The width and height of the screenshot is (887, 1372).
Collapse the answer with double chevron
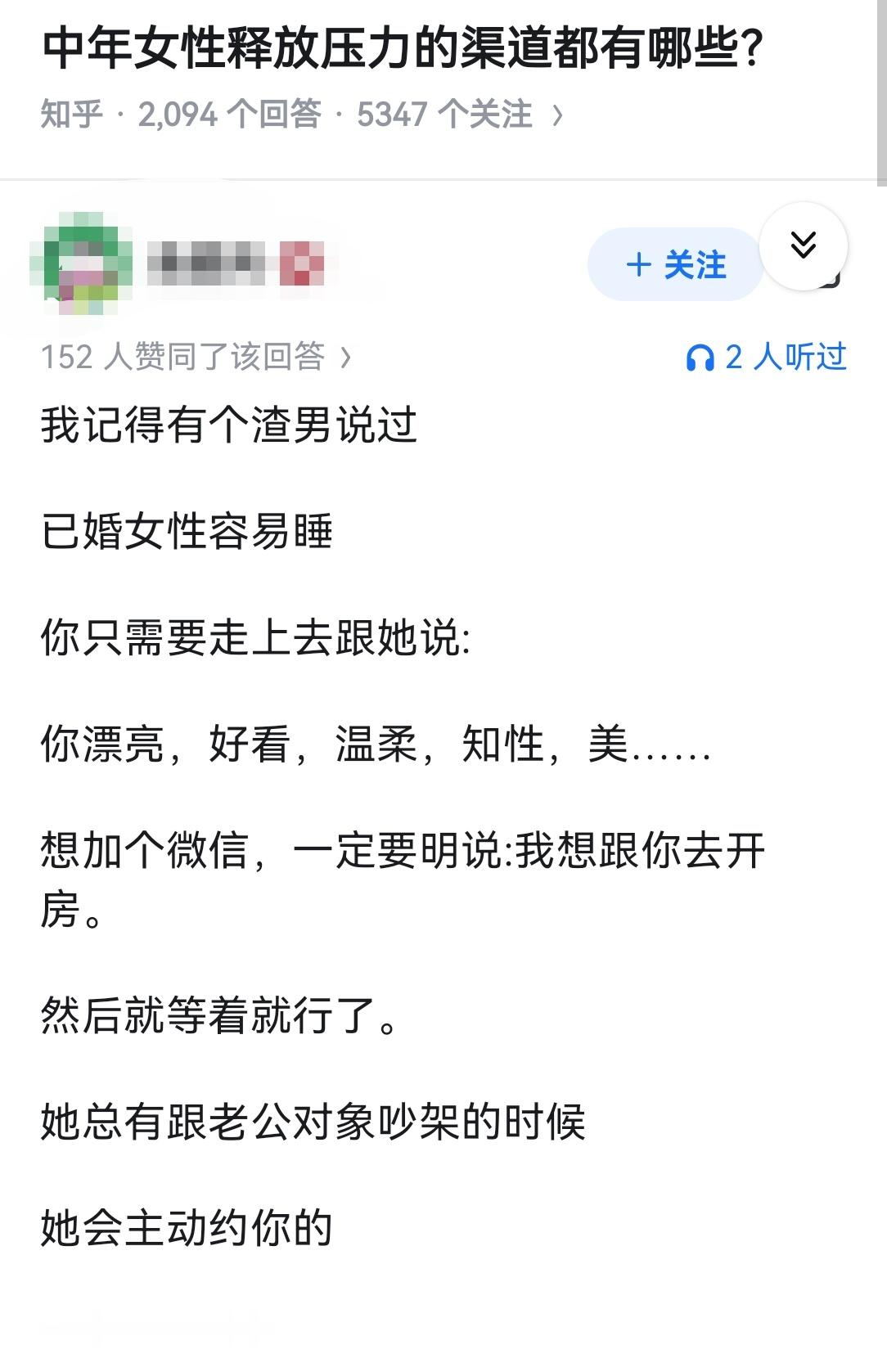click(804, 242)
